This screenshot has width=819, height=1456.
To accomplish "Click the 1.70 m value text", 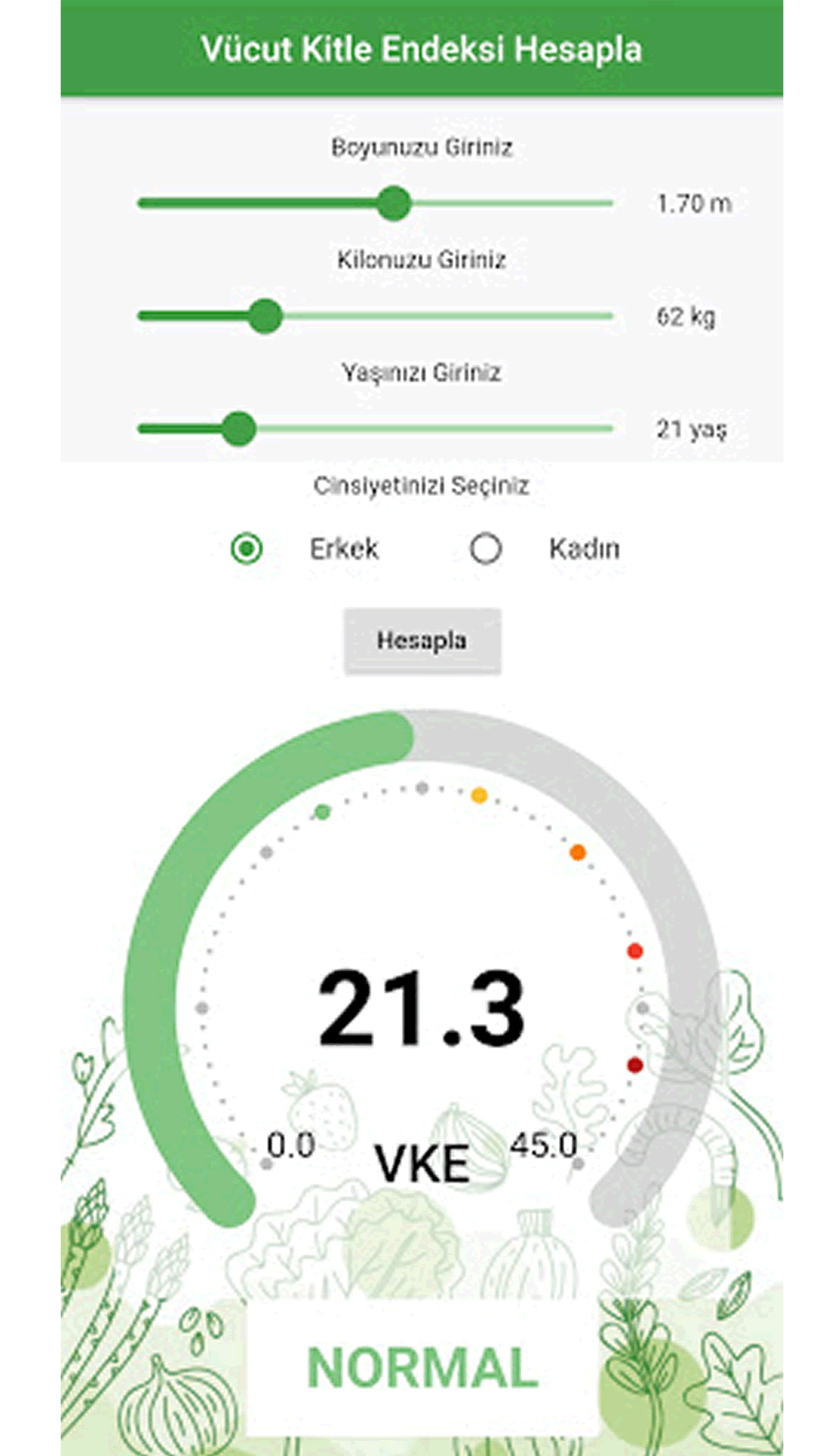I will pos(694,202).
